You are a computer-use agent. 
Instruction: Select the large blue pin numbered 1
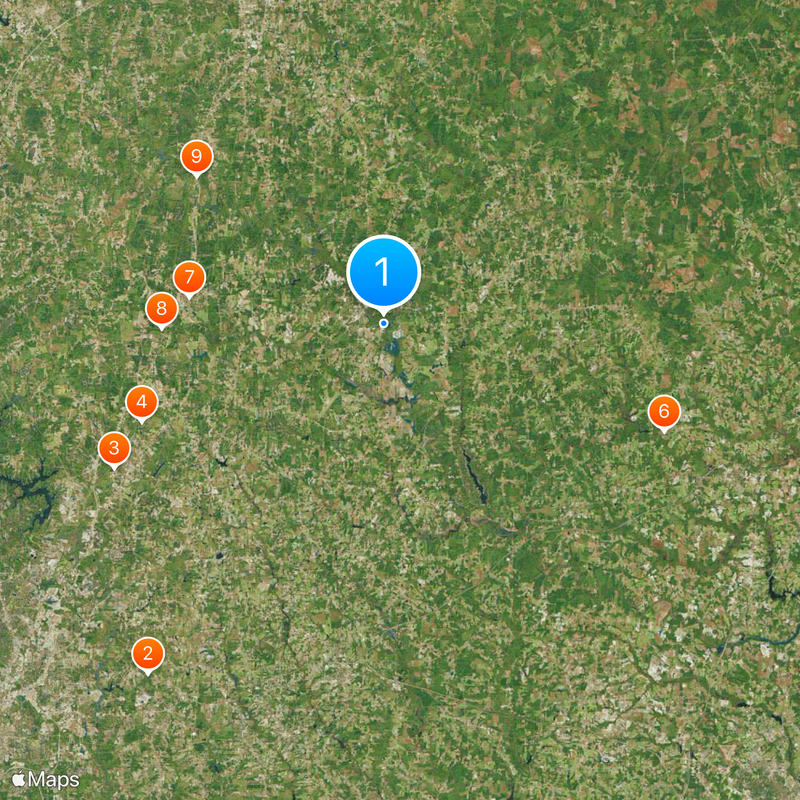(383, 271)
